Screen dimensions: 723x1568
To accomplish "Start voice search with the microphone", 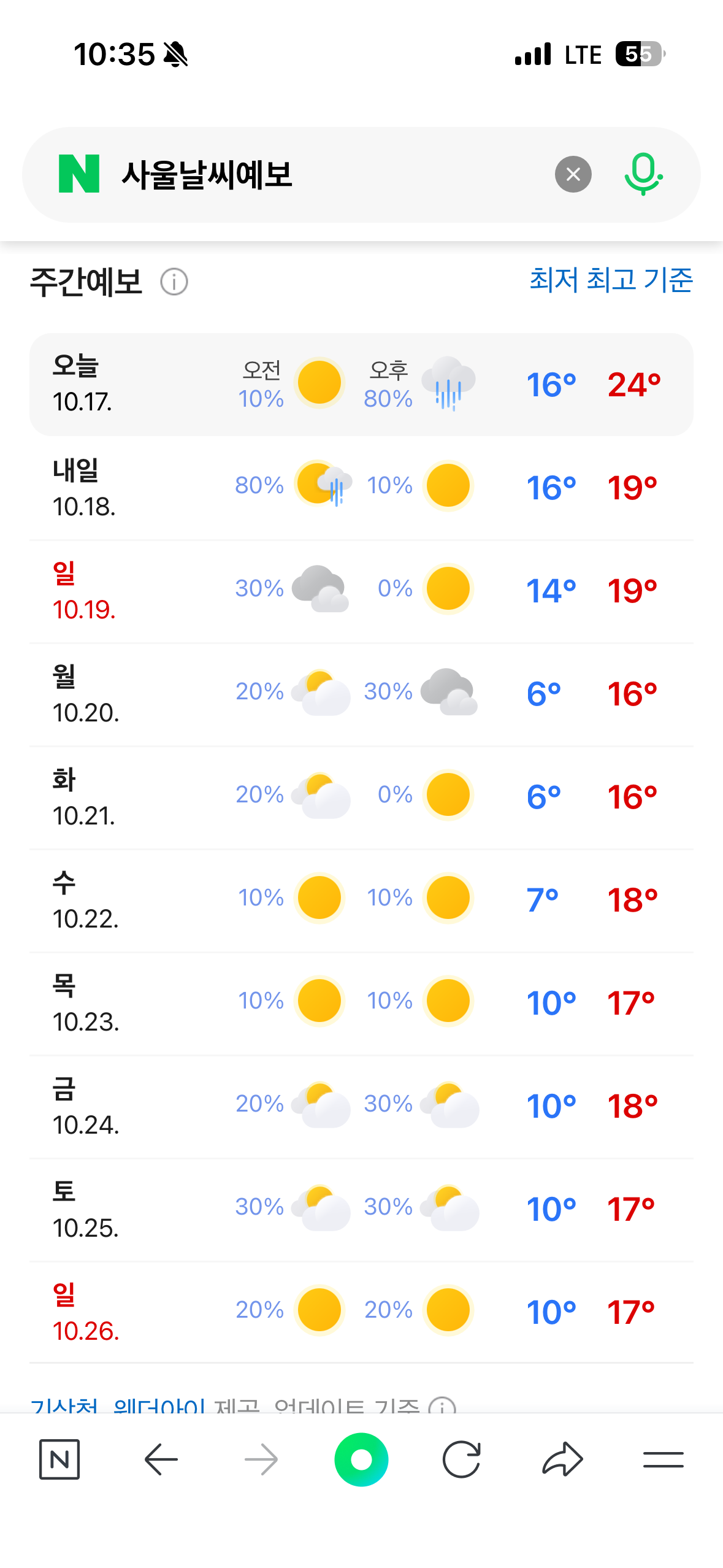I will point(643,175).
